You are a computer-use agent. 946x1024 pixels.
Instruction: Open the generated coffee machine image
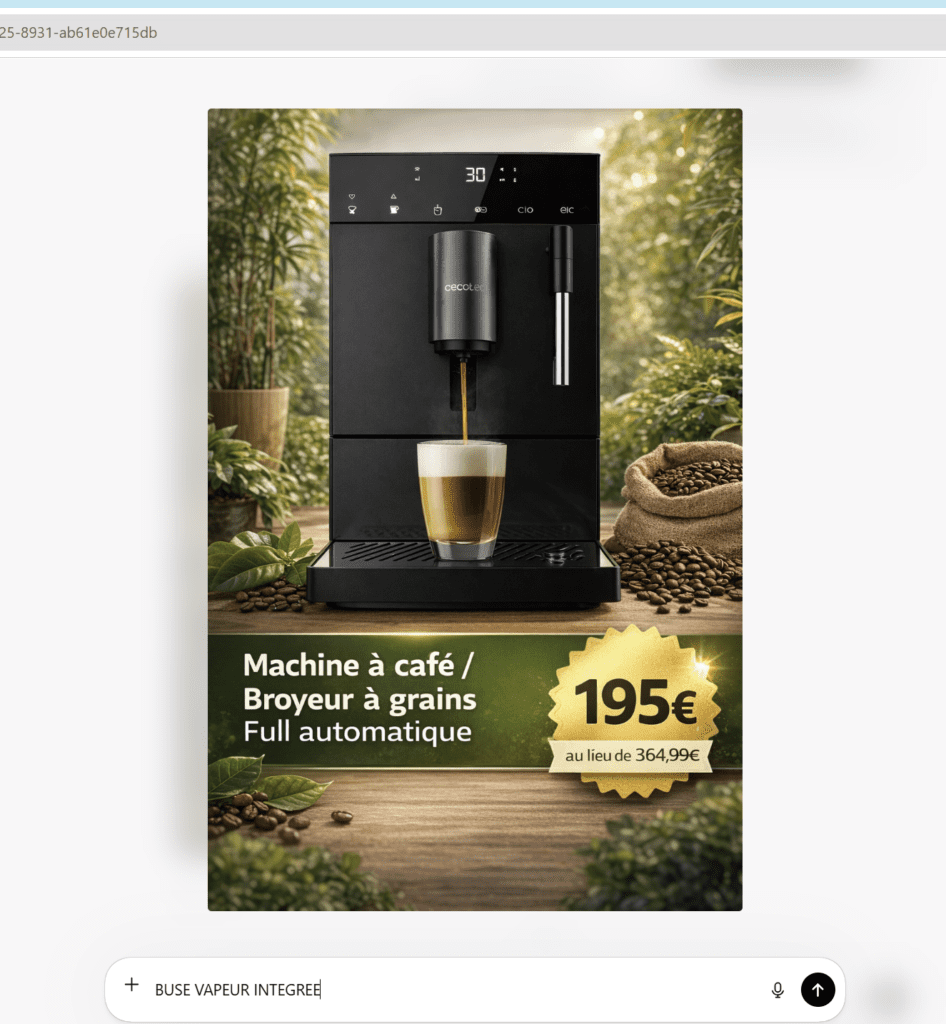474,509
